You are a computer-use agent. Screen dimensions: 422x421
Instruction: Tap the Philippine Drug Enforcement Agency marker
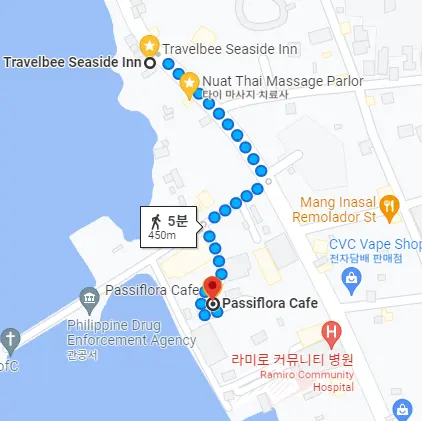point(89,299)
